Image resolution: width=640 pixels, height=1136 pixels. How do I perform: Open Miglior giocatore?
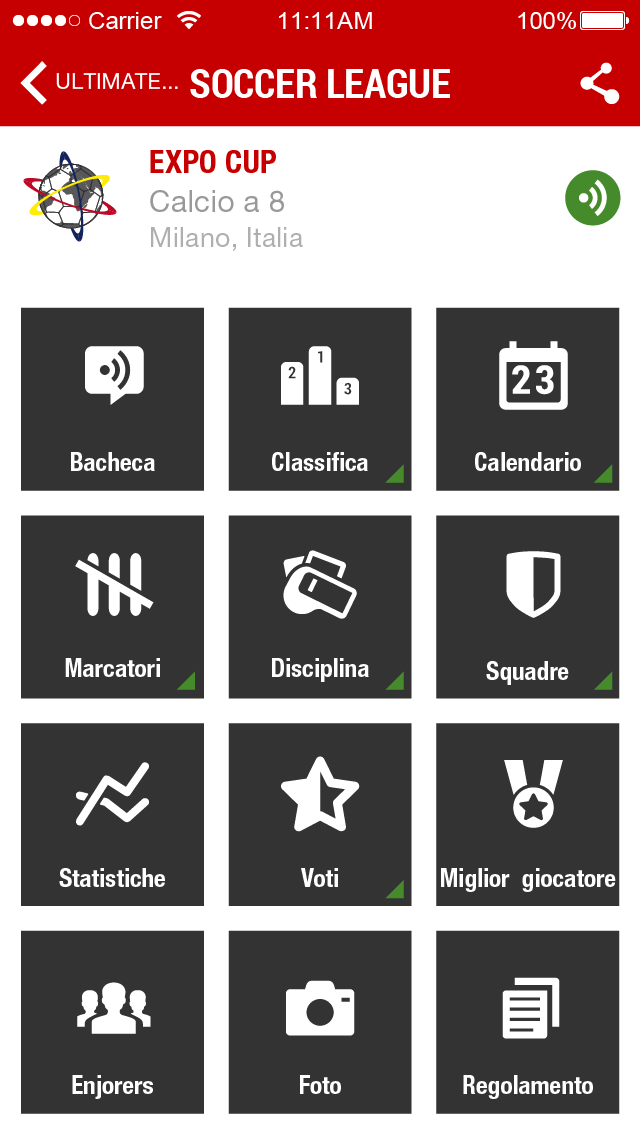coord(527,814)
